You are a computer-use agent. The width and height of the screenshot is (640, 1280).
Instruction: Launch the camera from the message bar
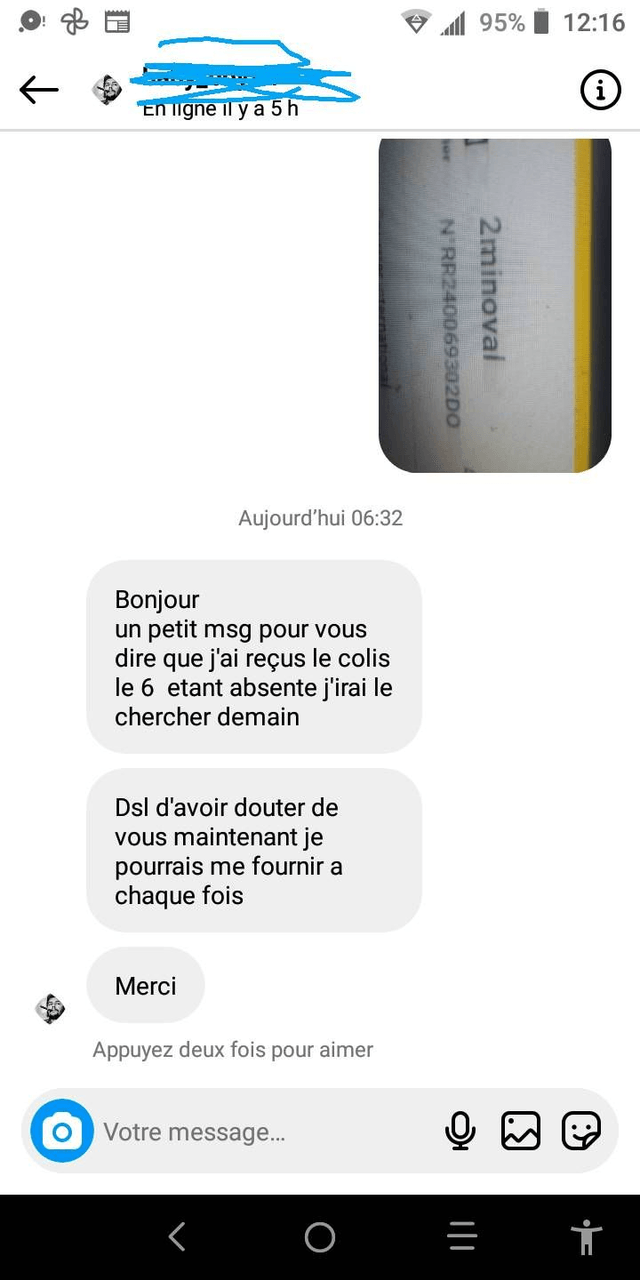(x=62, y=1131)
